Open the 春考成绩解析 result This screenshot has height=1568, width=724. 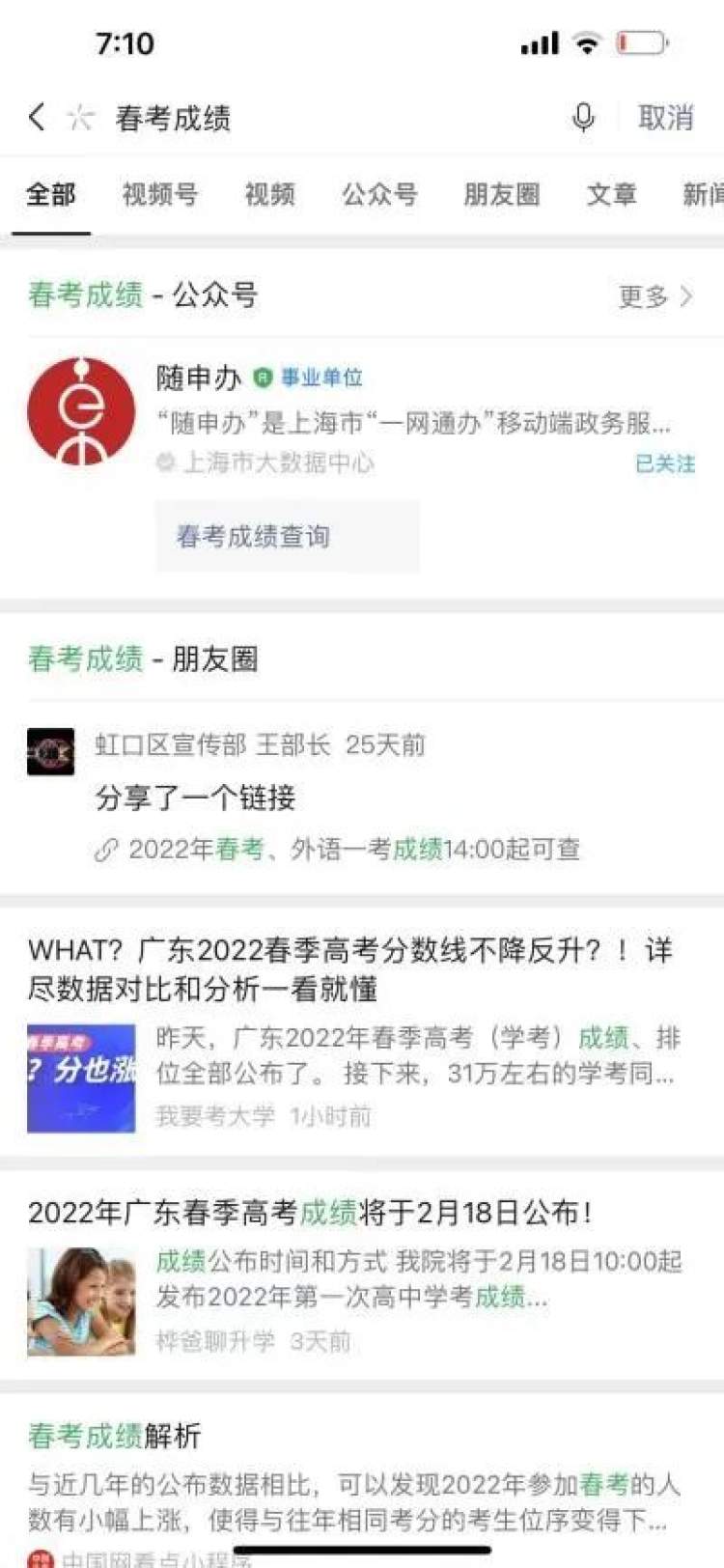point(116,1436)
